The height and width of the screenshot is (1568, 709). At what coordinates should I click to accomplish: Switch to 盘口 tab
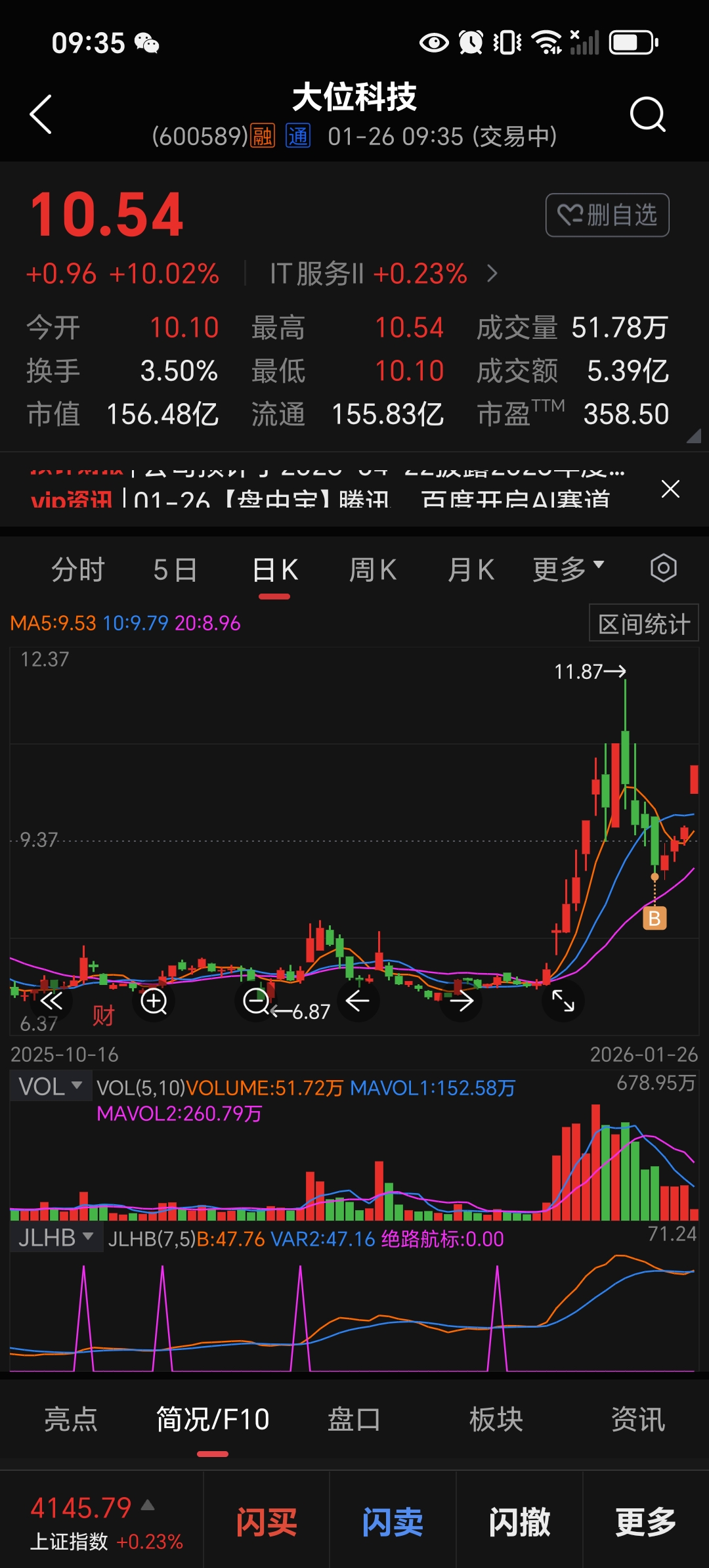click(x=354, y=1420)
